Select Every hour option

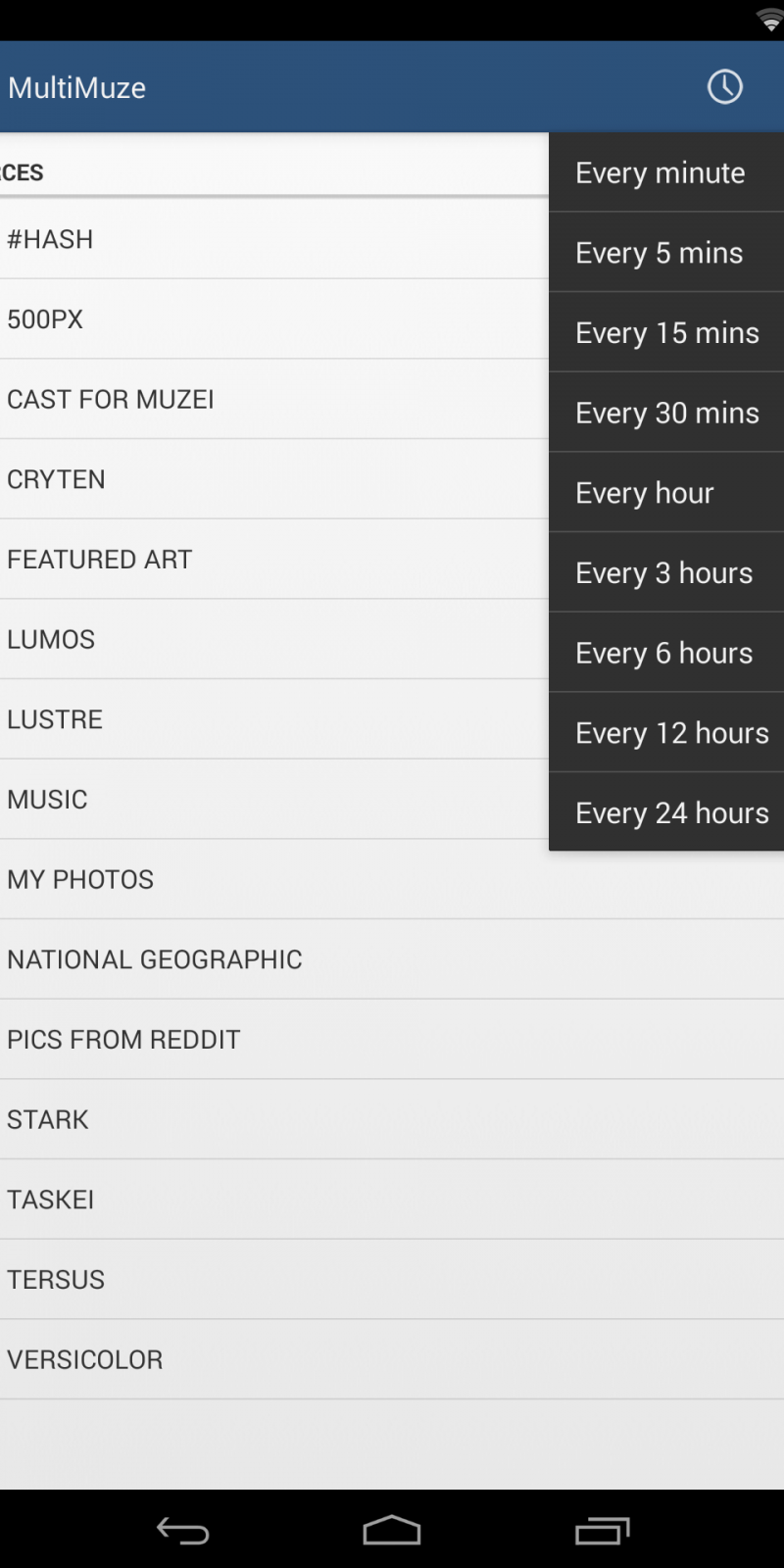tap(666, 493)
